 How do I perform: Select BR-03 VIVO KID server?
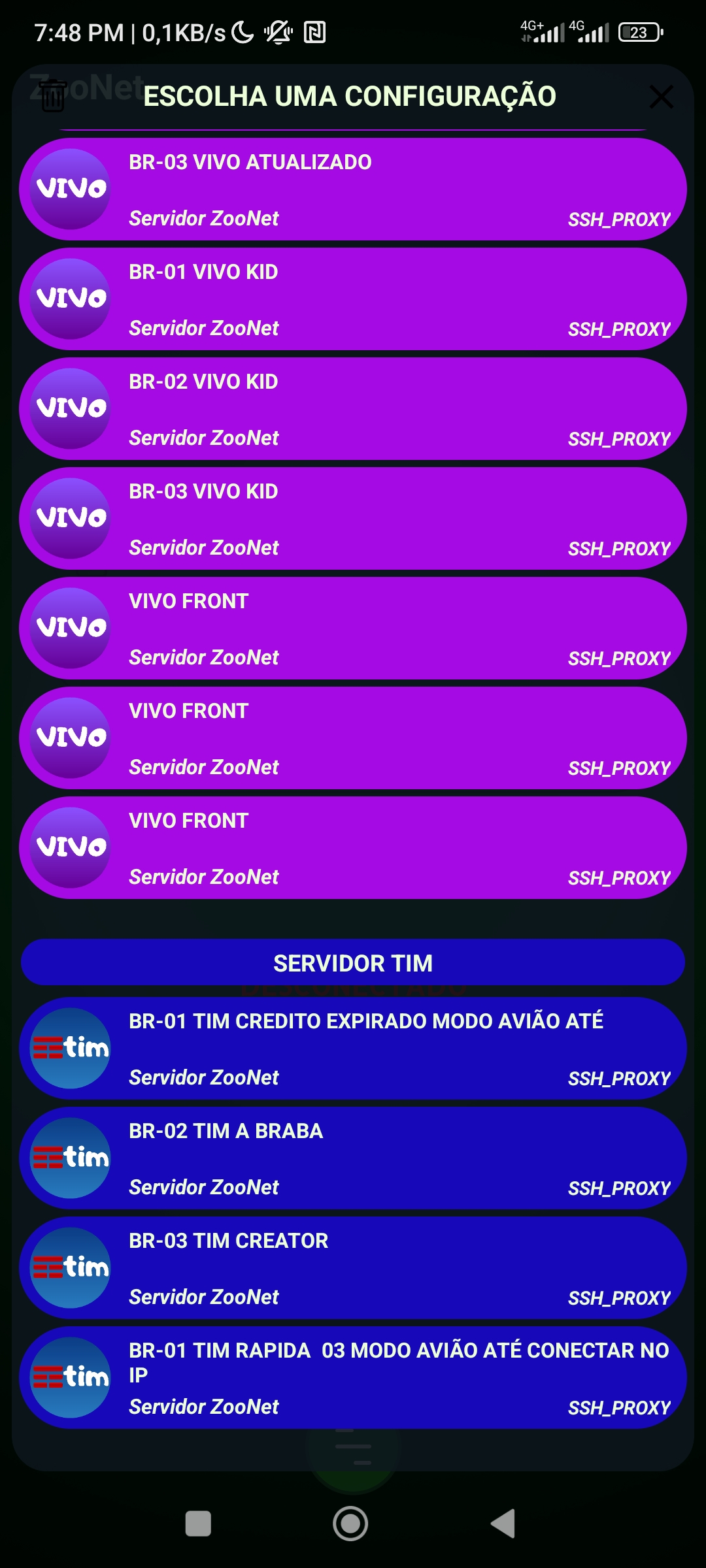353,519
